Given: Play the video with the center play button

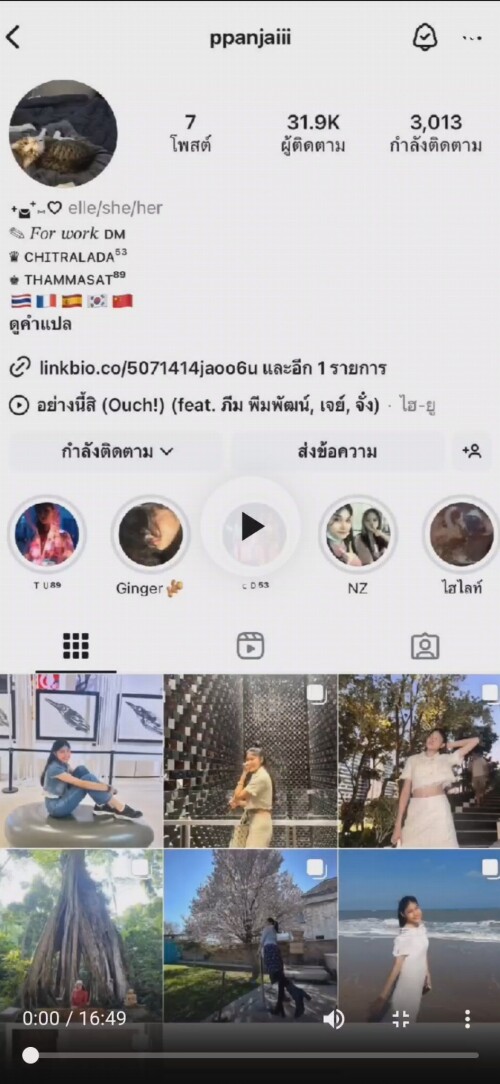Looking at the screenshot, I should click(251, 527).
